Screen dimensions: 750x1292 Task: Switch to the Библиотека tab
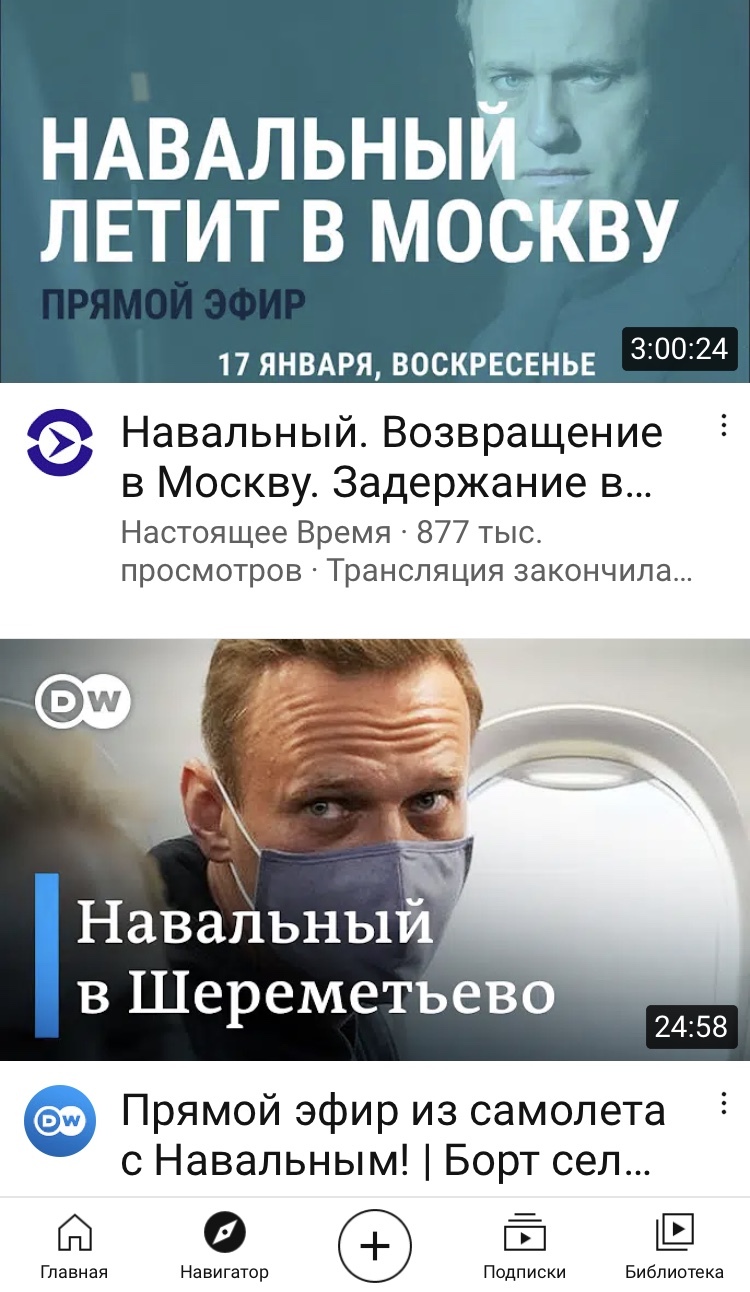[x=674, y=1246]
